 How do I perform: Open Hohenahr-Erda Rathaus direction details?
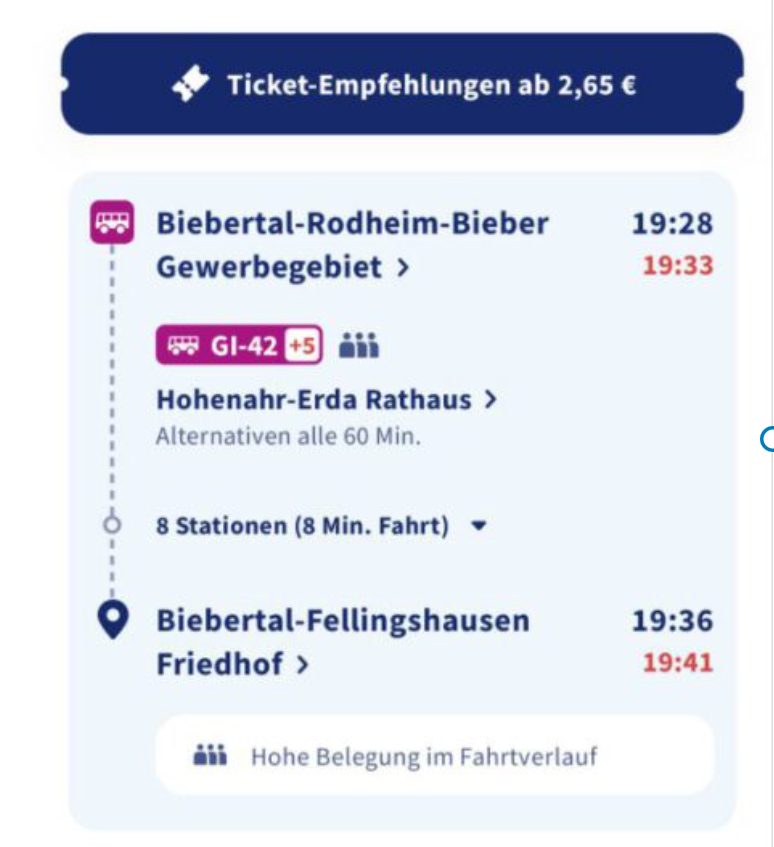tap(326, 400)
